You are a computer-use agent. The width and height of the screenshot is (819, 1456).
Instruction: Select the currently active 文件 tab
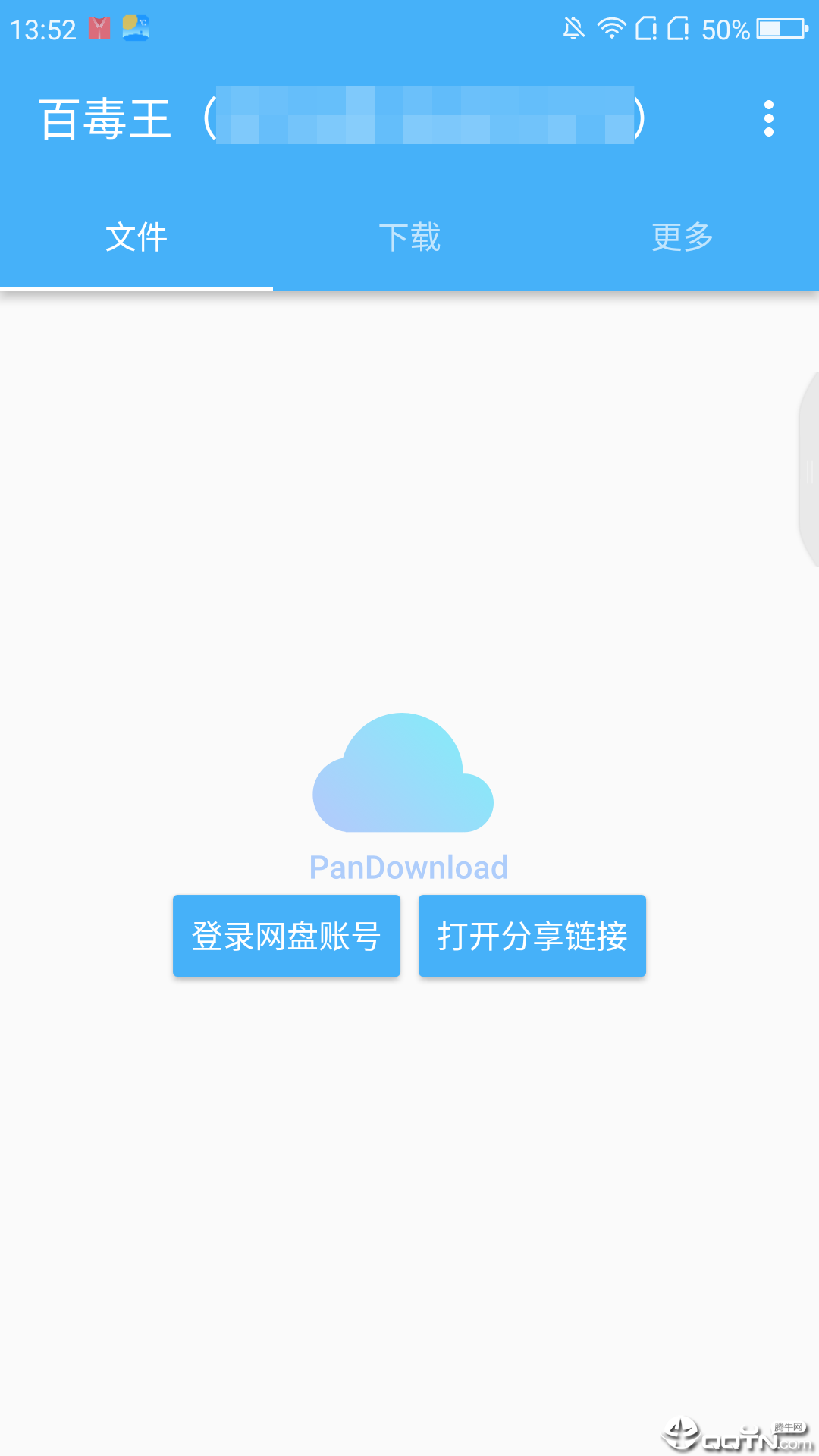coord(136,237)
